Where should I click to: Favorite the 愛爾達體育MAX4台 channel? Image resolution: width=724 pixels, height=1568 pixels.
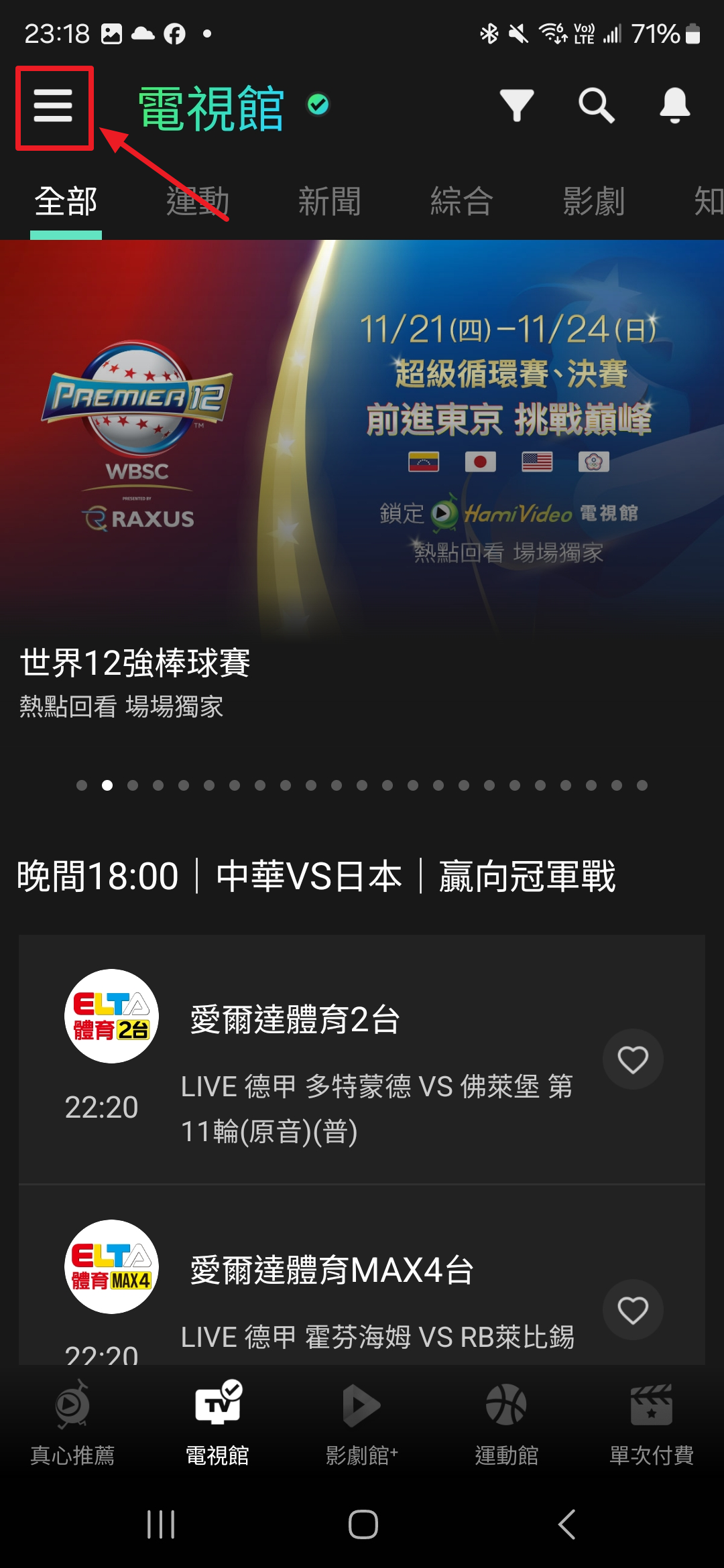(633, 1310)
